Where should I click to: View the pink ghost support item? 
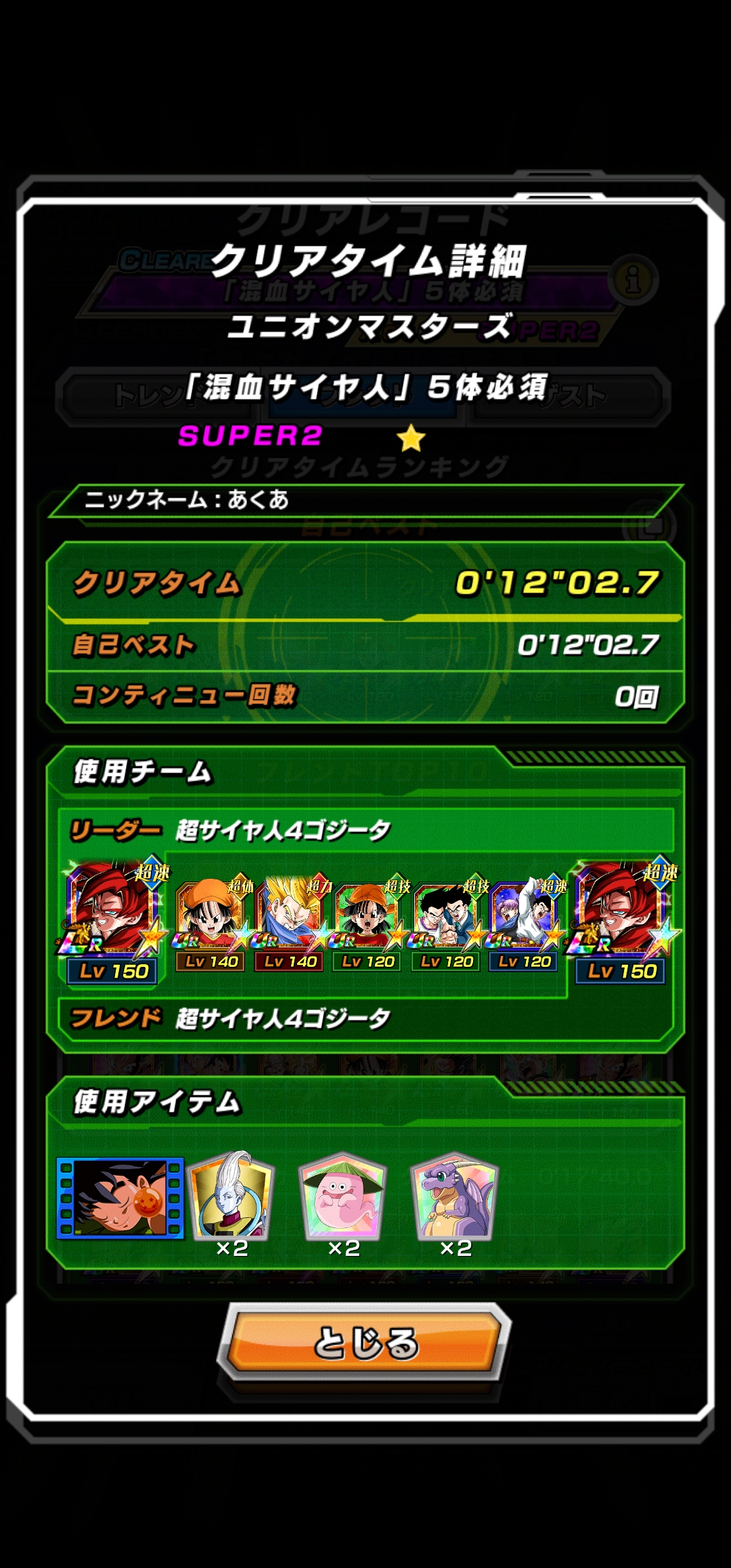click(343, 1198)
